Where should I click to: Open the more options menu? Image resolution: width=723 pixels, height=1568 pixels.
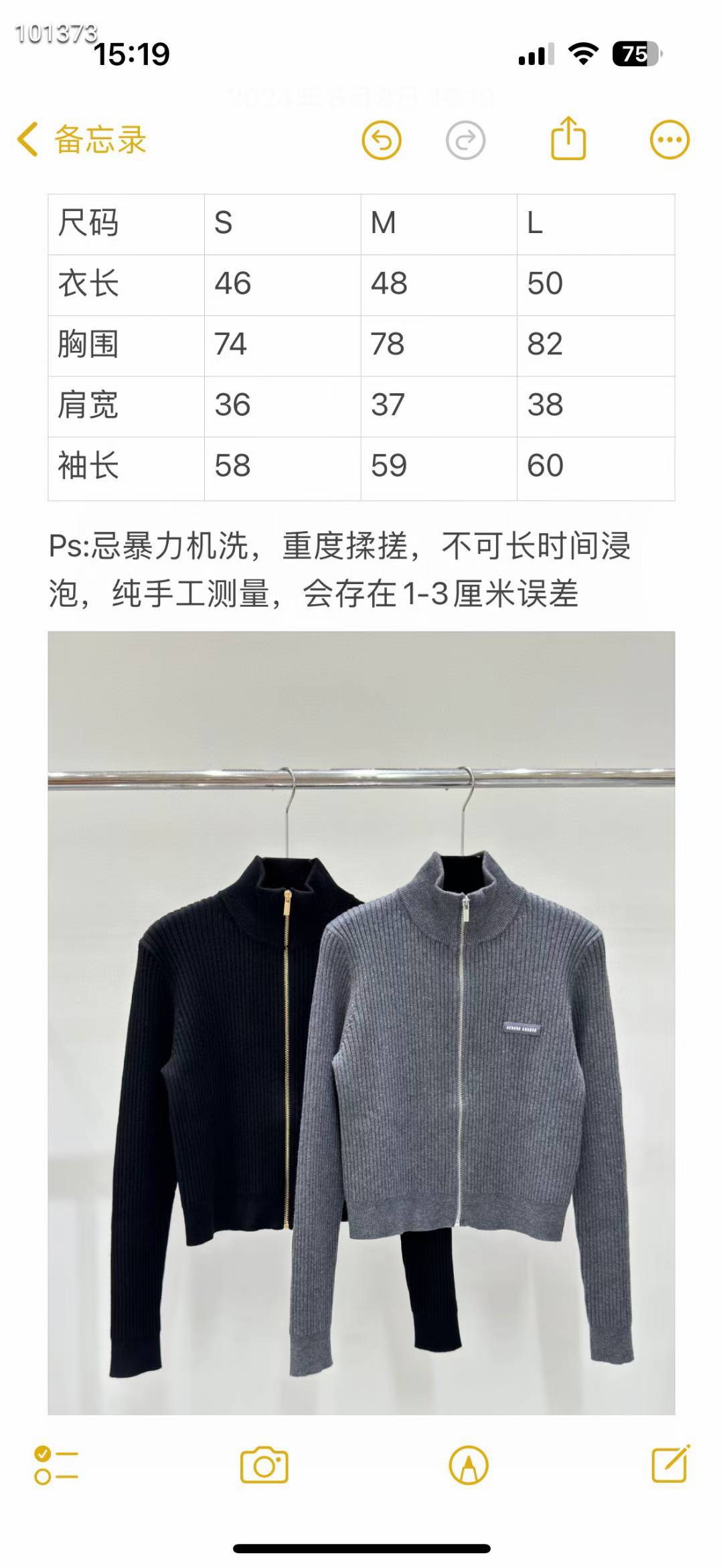pyautogui.click(x=669, y=140)
